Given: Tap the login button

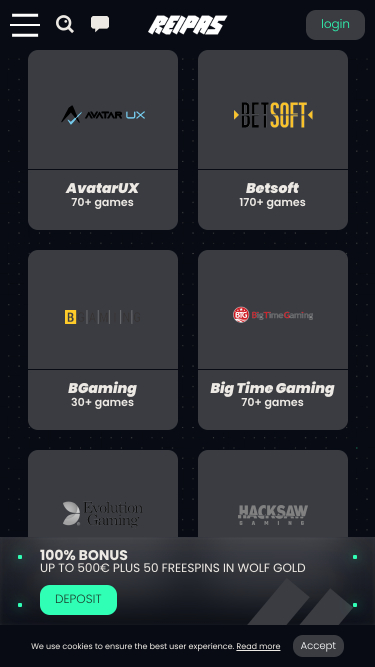Looking at the screenshot, I should (x=335, y=25).
